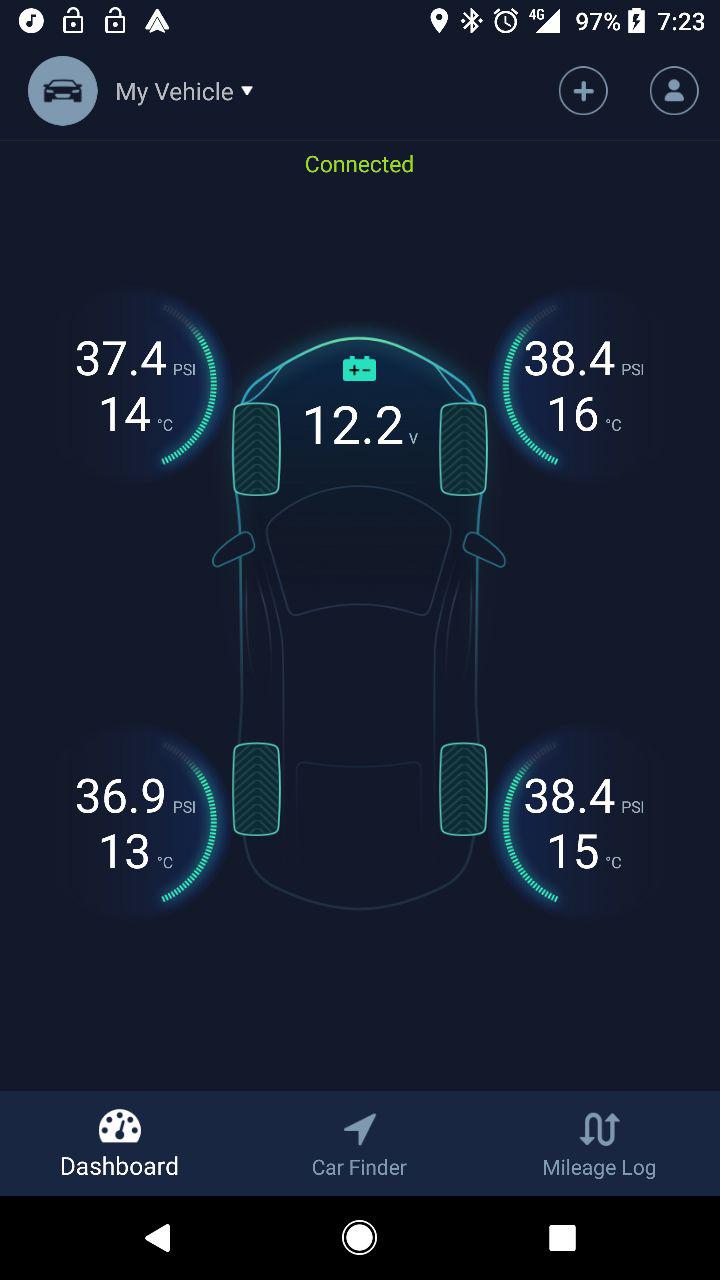
Task: Add a new device with plus icon
Action: (x=583, y=91)
